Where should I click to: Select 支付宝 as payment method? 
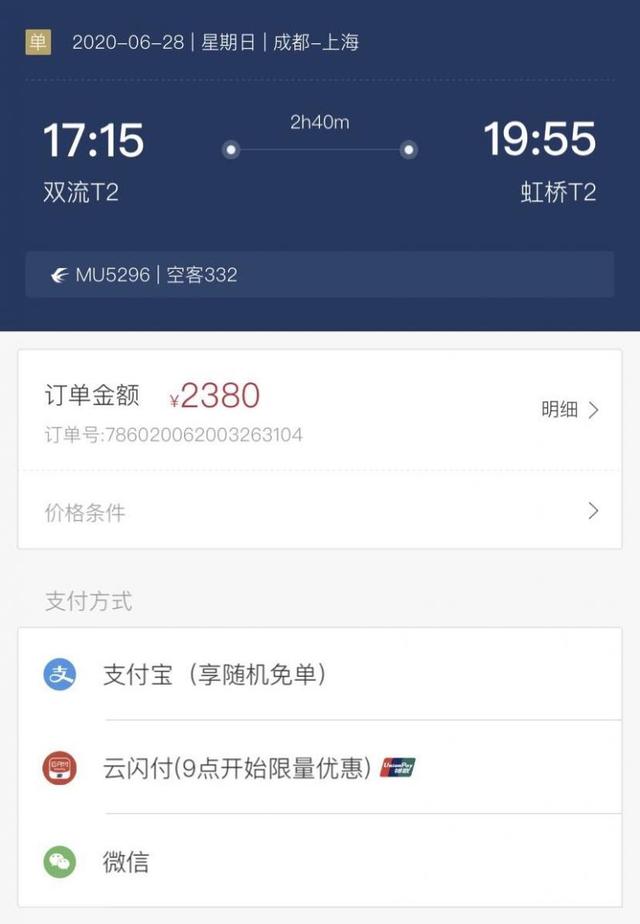215,674
